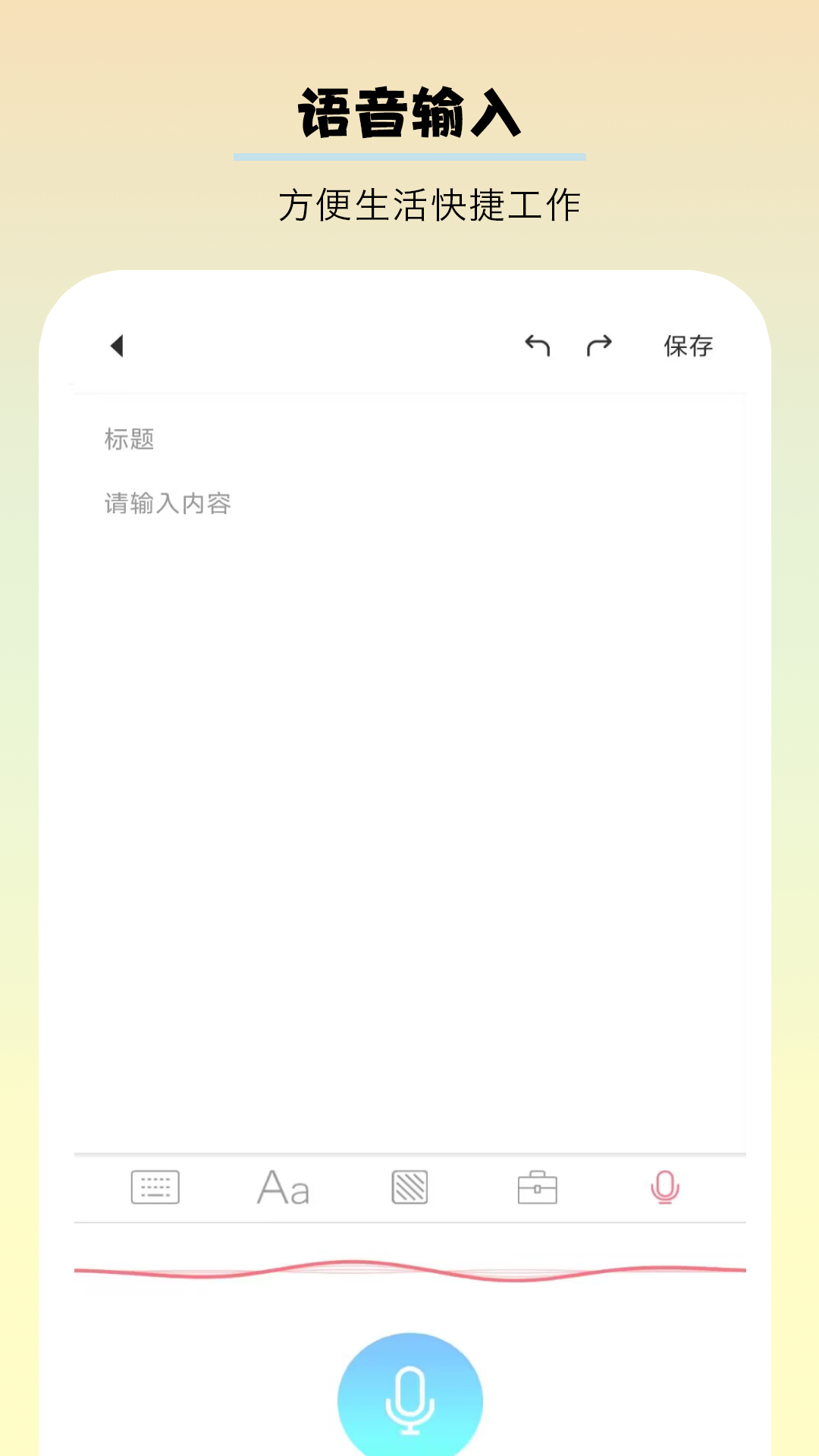
Task: Undo the last edit with undo arrow
Action: pyautogui.click(x=538, y=345)
